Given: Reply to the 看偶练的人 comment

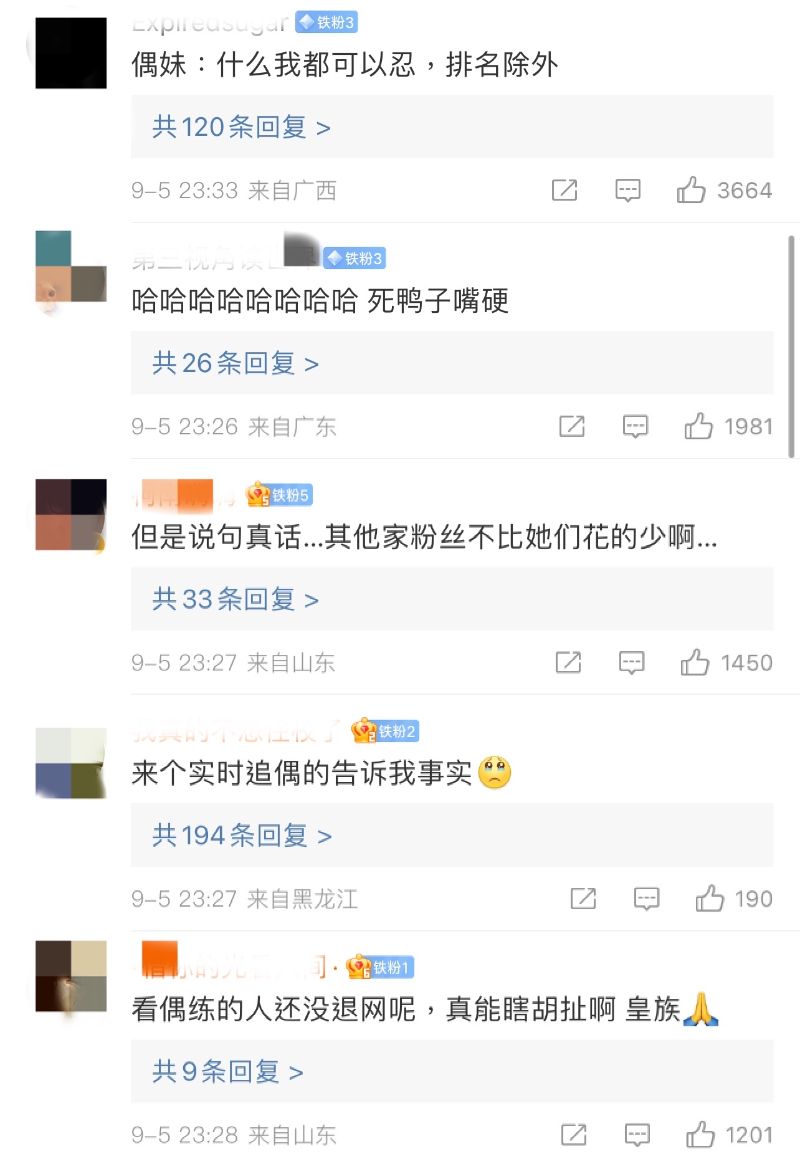Looking at the screenshot, I should pyautogui.click(x=637, y=1135).
